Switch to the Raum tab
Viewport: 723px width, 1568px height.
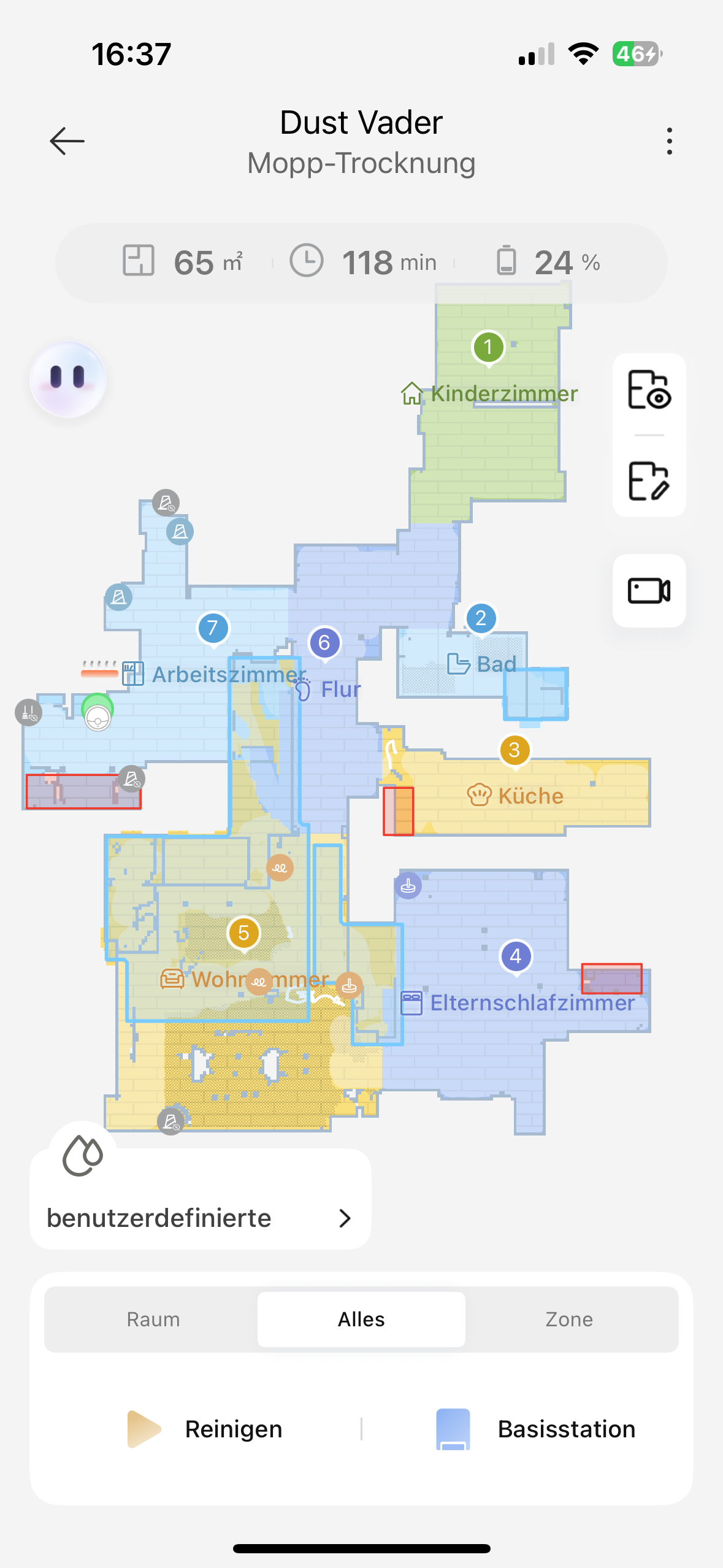[x=153, y=1320]
